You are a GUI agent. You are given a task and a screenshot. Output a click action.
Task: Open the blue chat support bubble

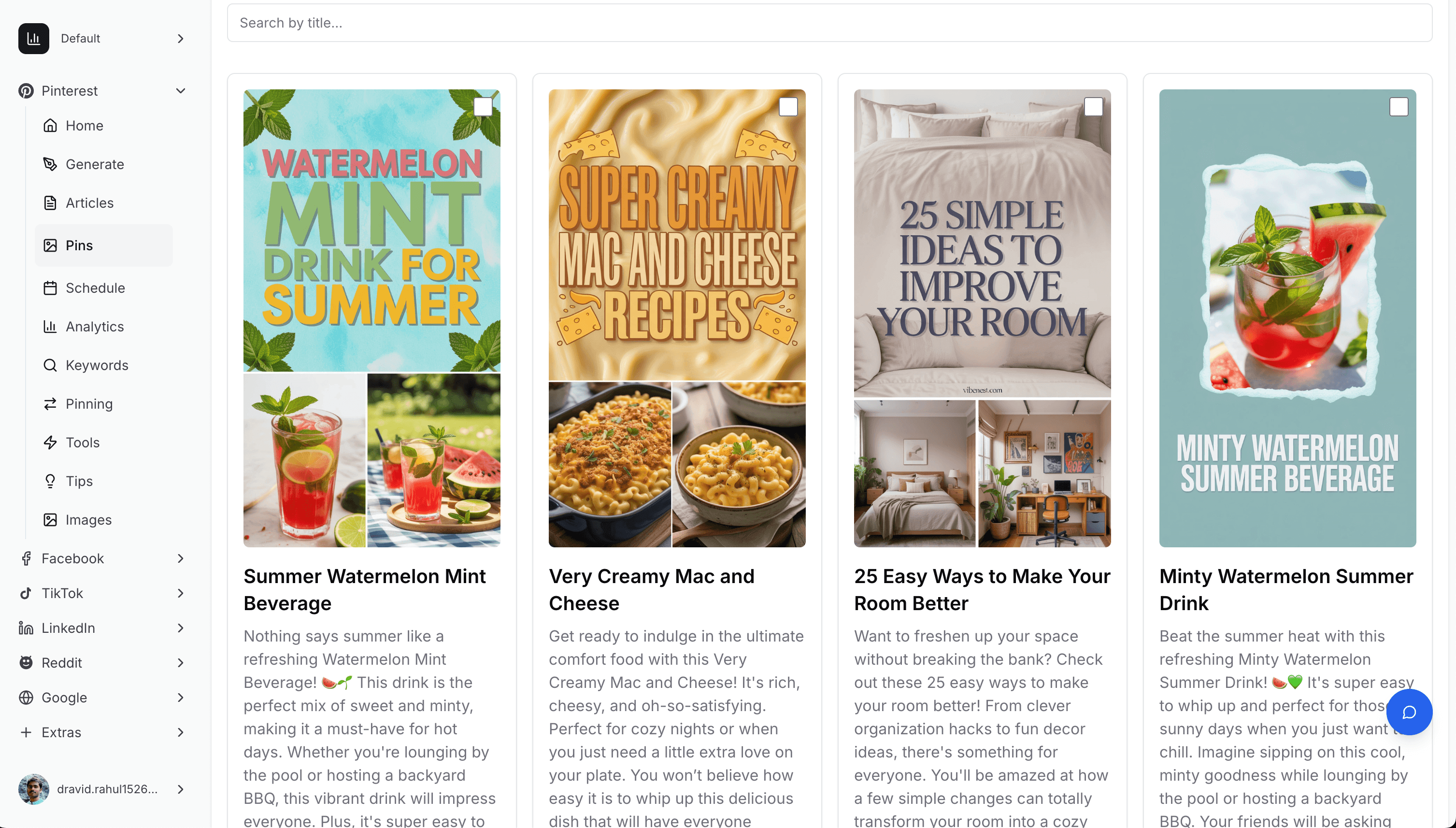pos(1409,712)
